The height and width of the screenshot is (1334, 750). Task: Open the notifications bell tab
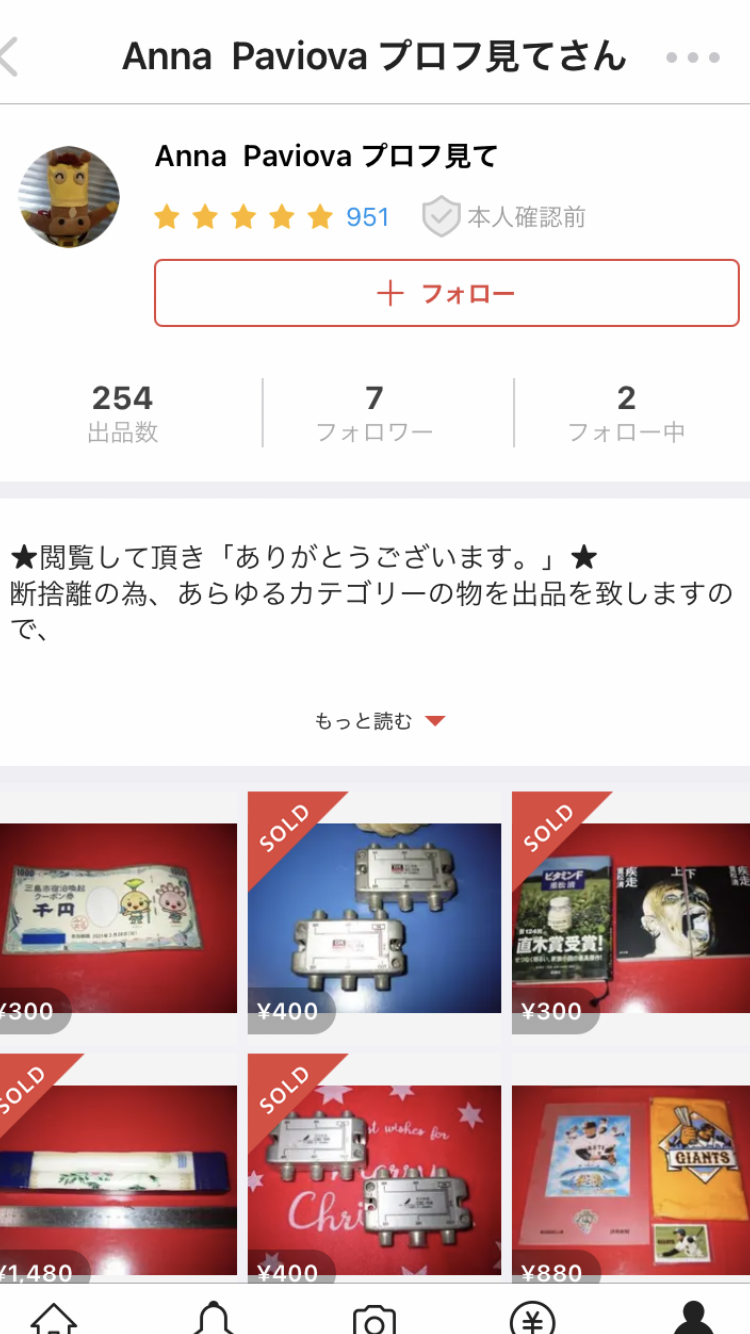(x=213, y=1316)
